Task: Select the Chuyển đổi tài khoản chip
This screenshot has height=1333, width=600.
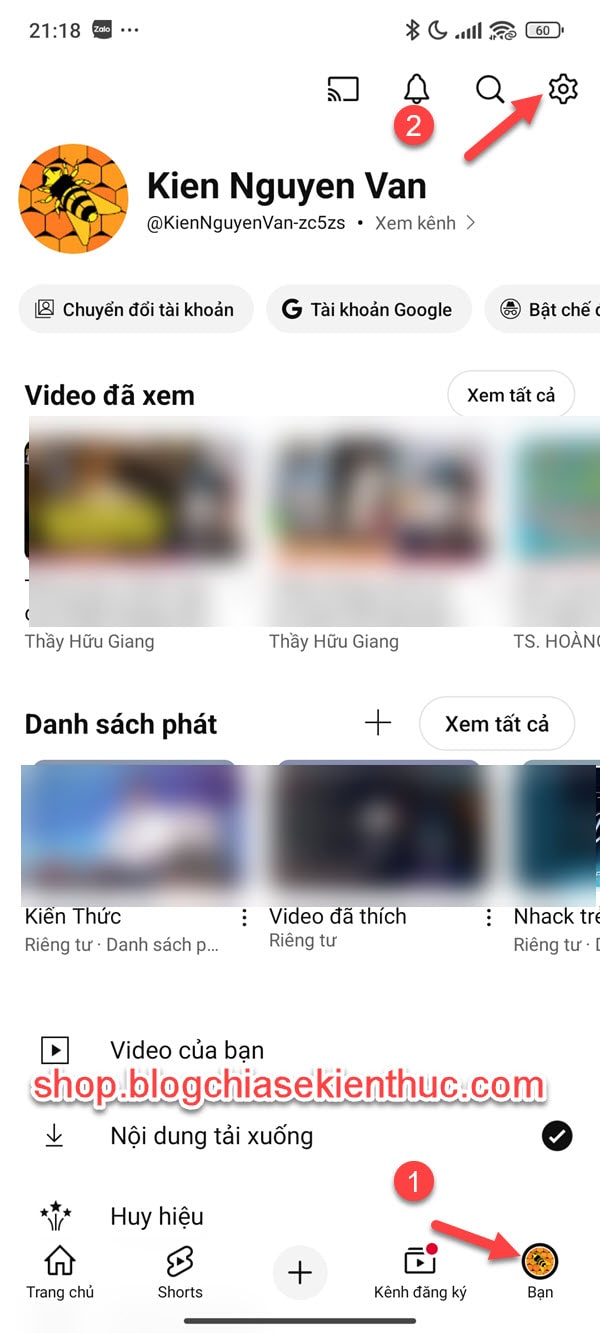Action: pos(136,309)
